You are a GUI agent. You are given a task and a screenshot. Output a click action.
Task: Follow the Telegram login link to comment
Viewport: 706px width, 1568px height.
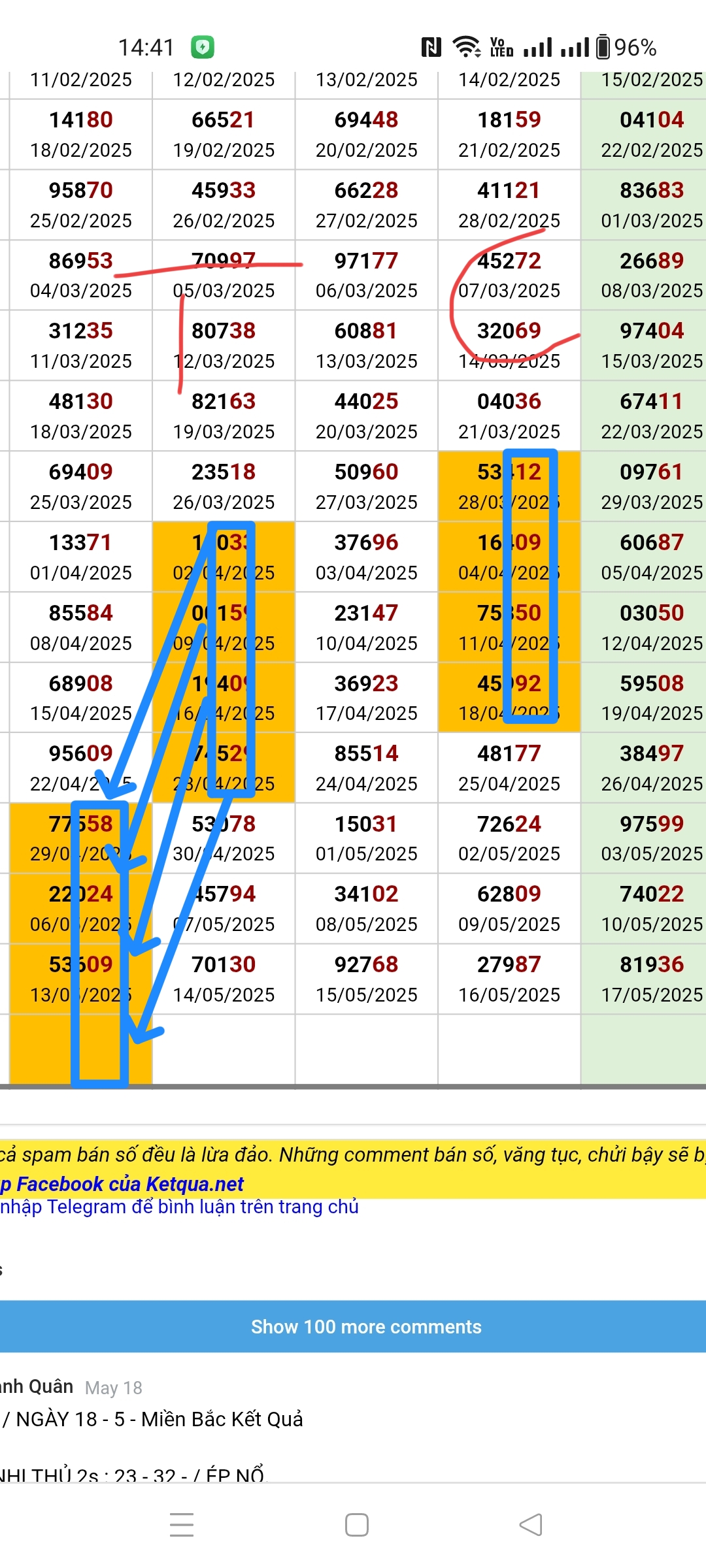click(x=179, y=1207)
